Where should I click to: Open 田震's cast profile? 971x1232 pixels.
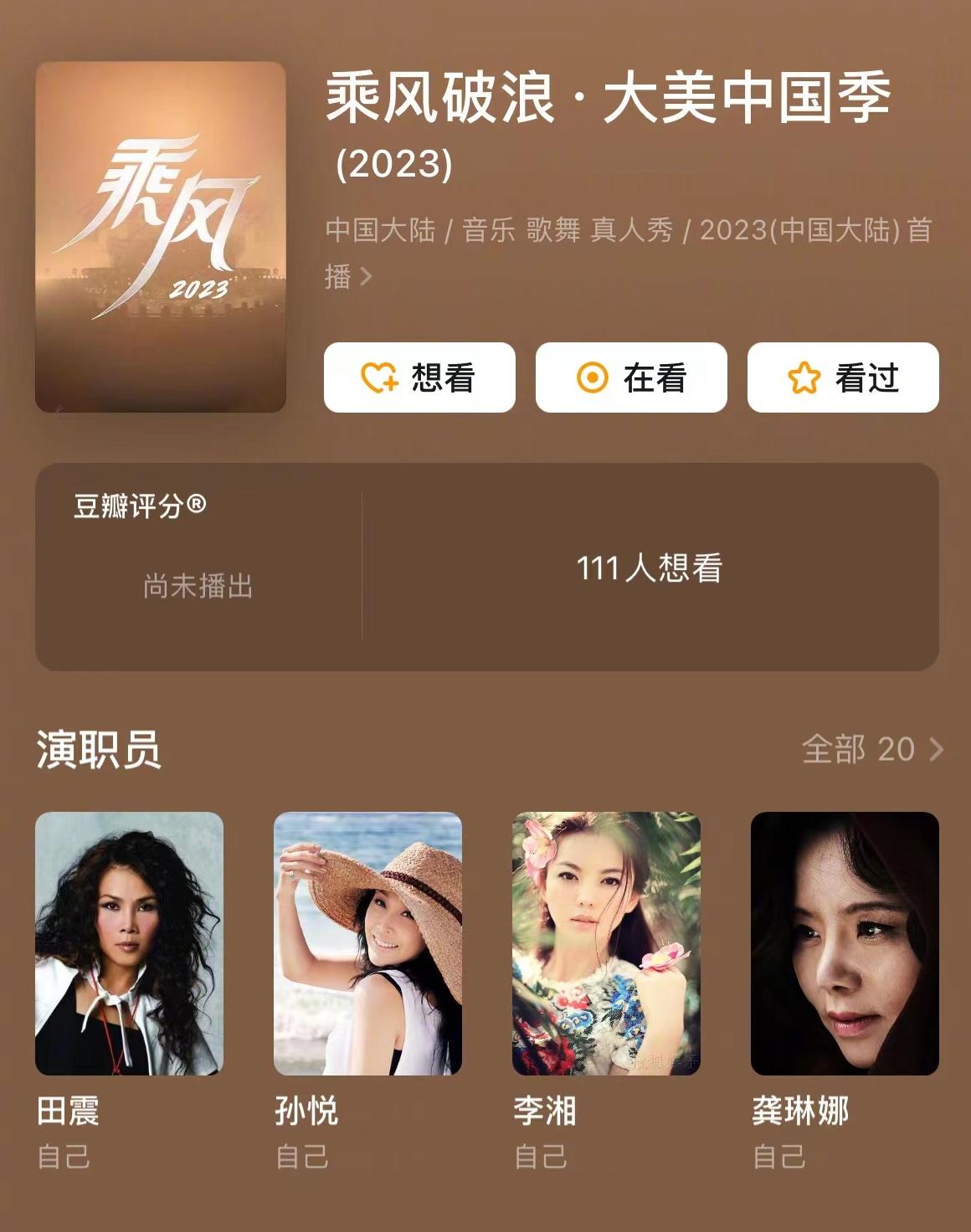pos(129,943)
